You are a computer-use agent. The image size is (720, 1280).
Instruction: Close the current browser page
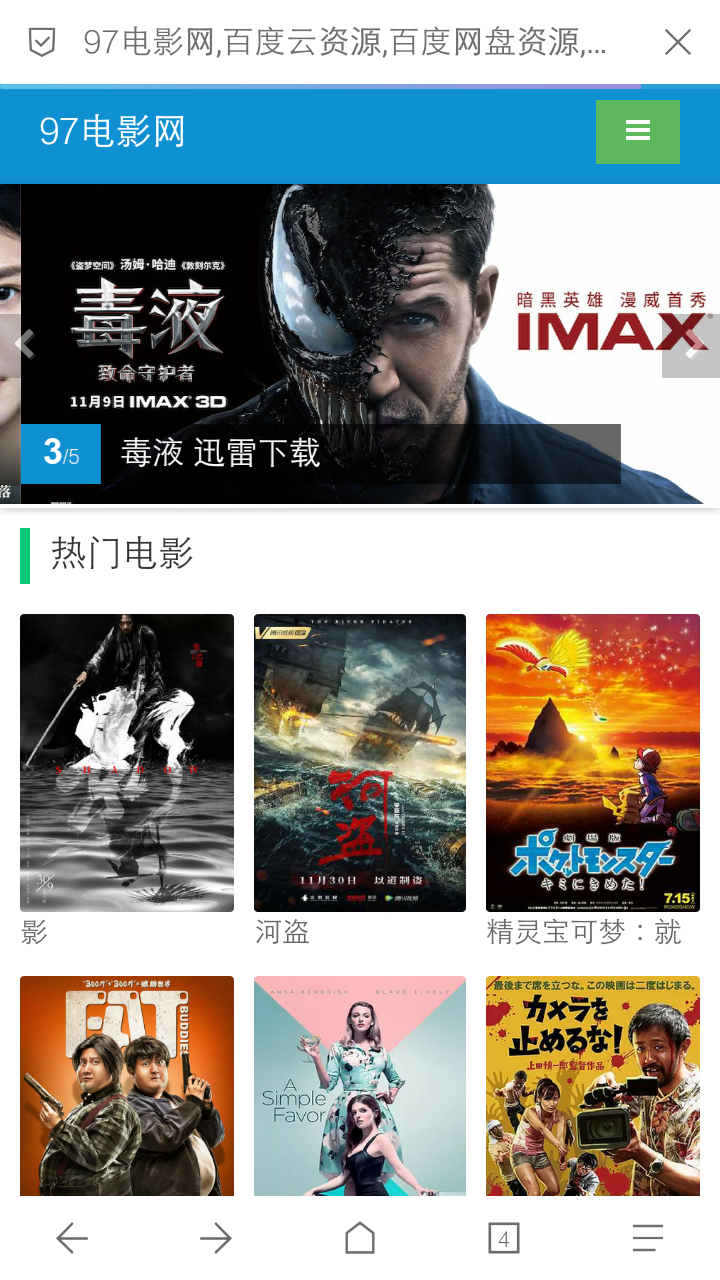(x=678, y=42)
